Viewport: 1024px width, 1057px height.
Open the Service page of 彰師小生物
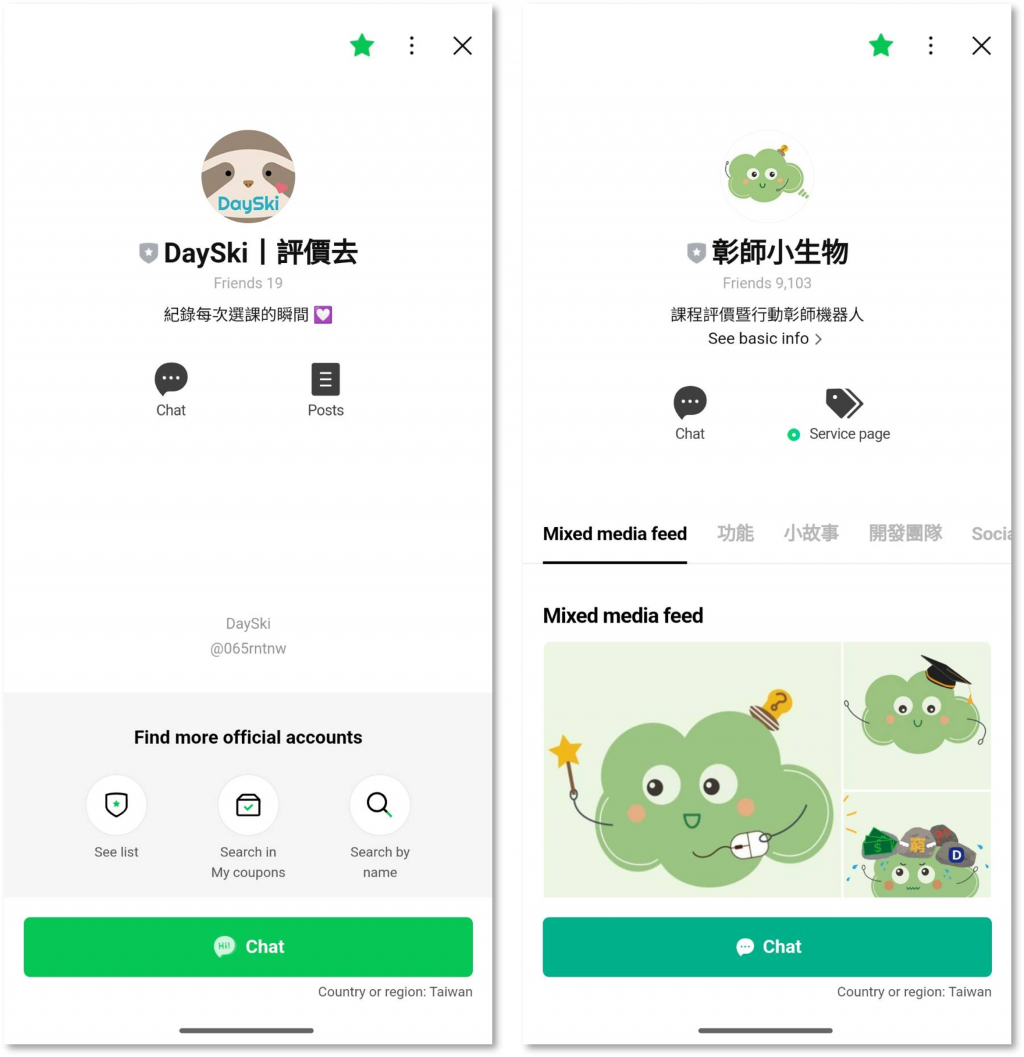pos(844,414)
